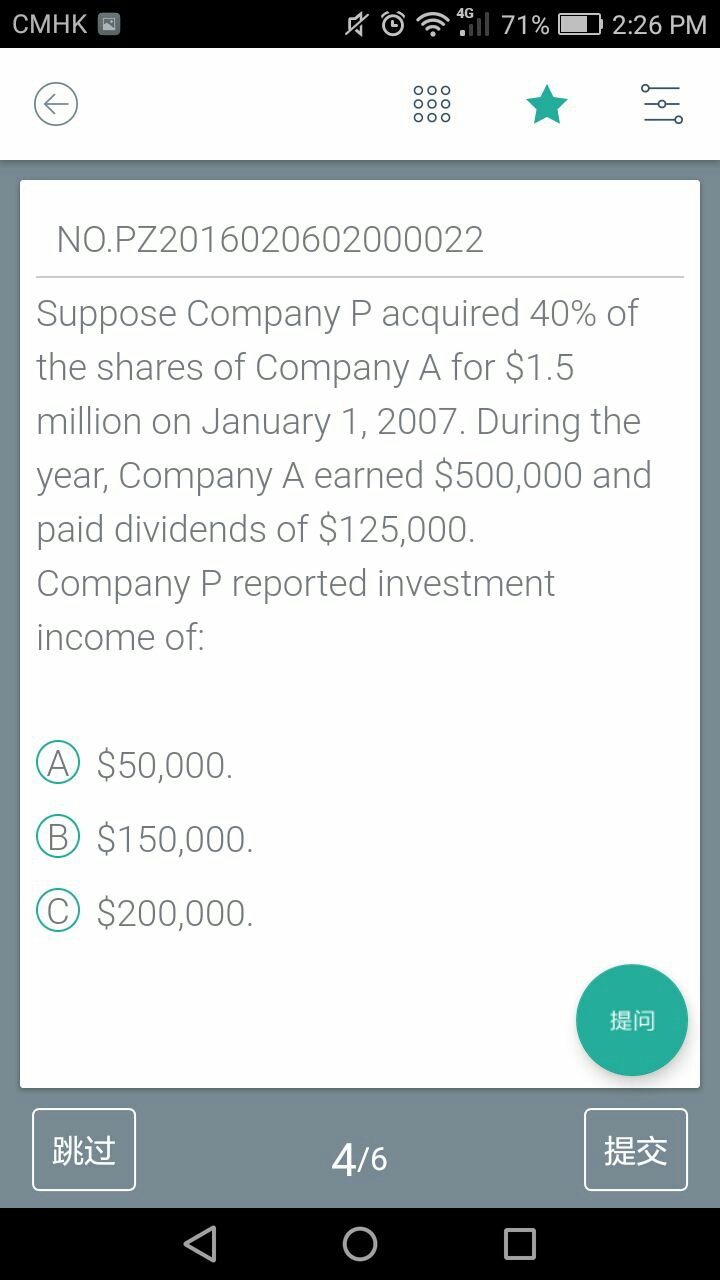Pick answer C $200,000
This screenshot has width=720, height=1280.
pyautogui.click(x=145, y=913)
